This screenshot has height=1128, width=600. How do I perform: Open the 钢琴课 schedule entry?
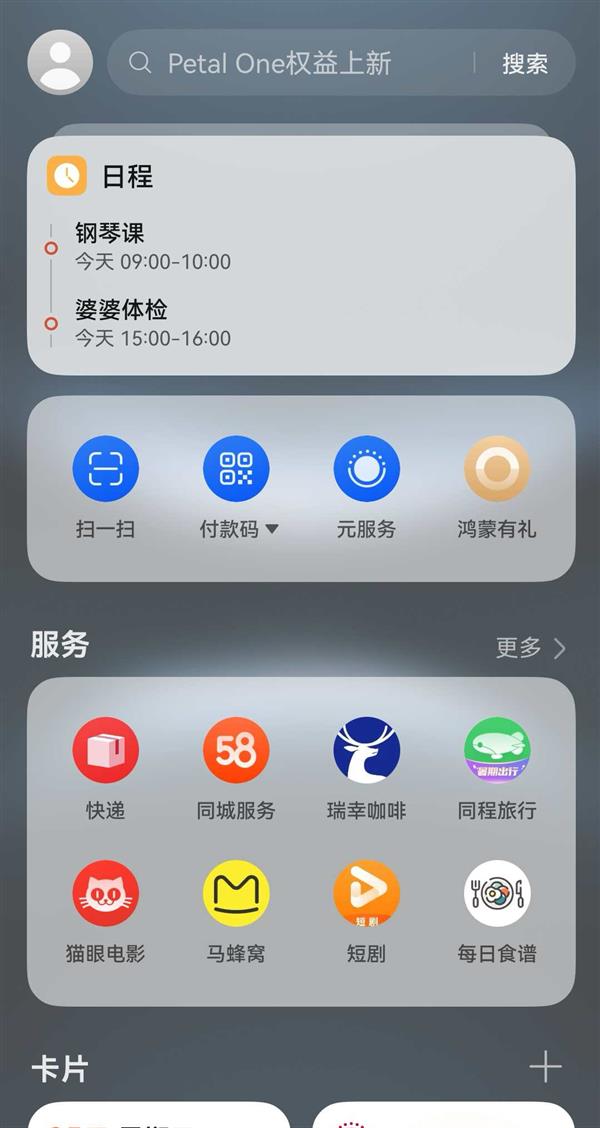click(153, 246)
